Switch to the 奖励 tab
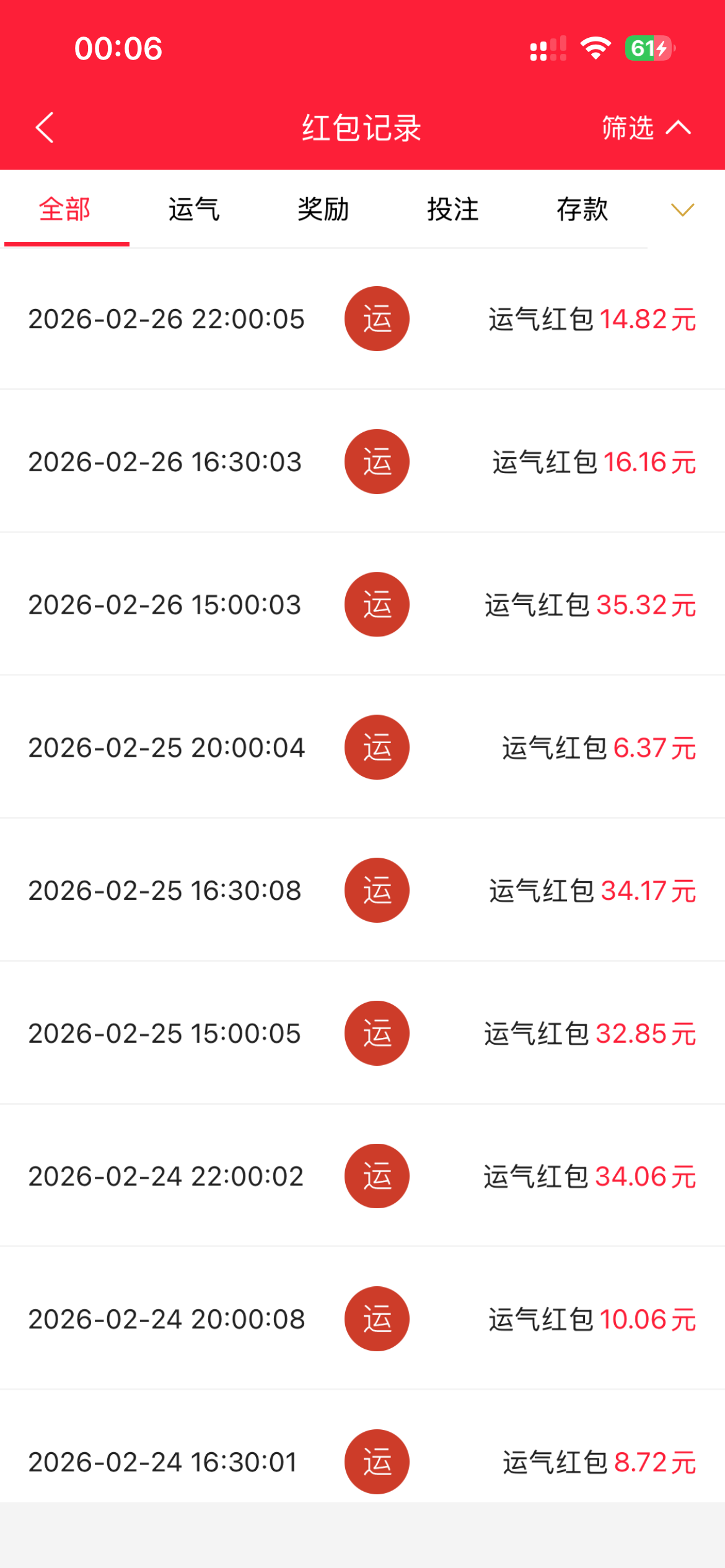The image size is (725, 1568). coord(323,209)
